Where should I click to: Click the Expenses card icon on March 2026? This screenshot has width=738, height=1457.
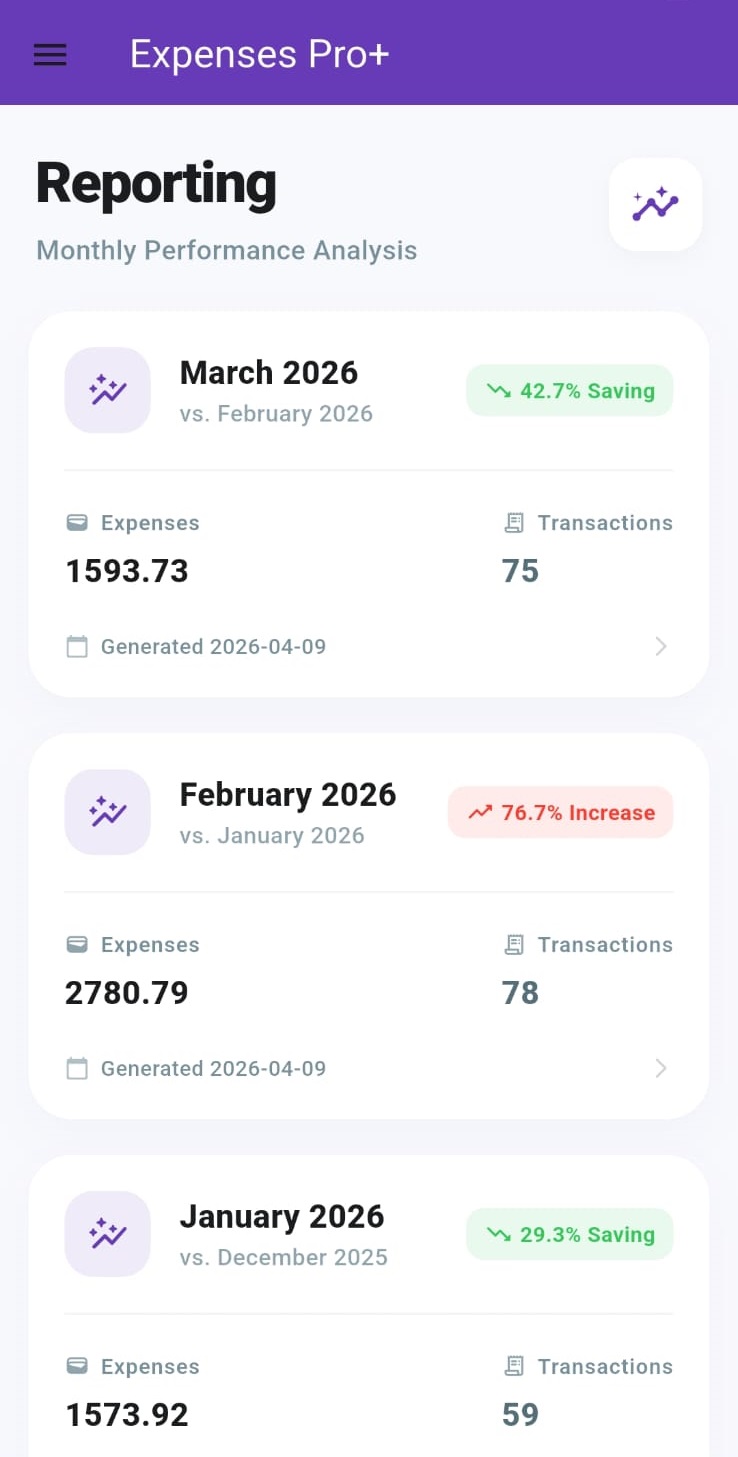click(77, 522)
